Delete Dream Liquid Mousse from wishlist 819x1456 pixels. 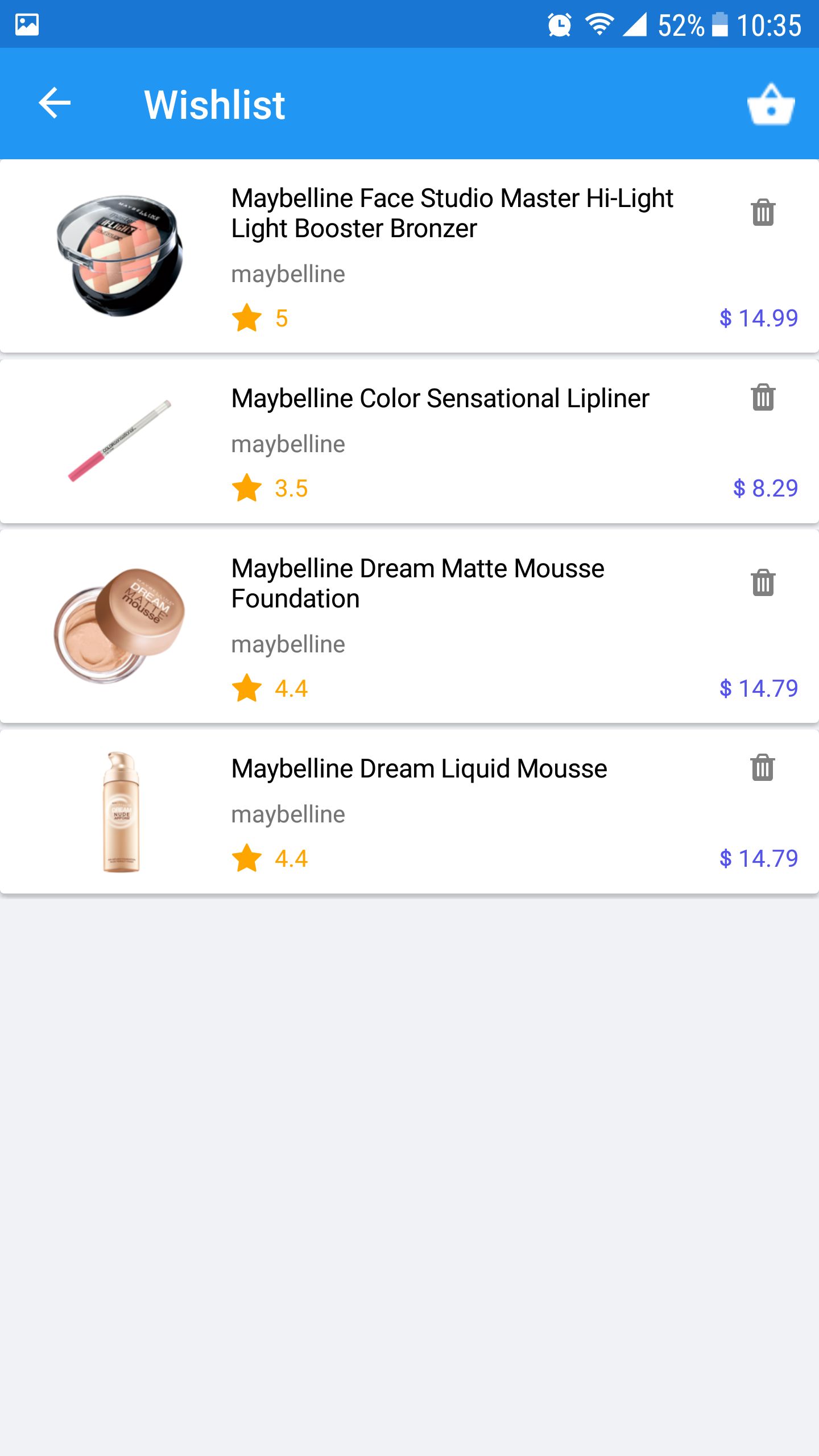[x=763, y=768]
